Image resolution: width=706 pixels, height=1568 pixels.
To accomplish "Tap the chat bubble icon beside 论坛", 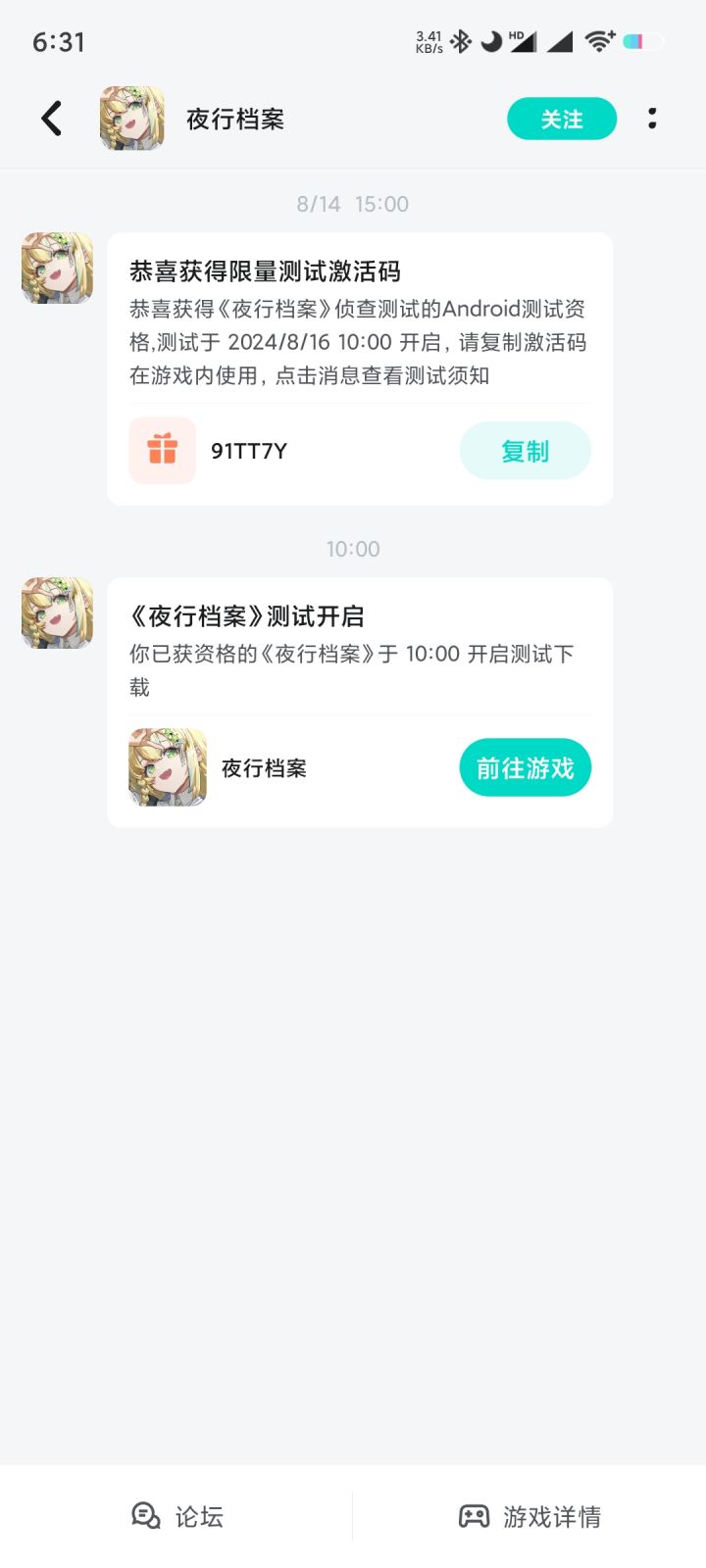I will [145, 1515].
